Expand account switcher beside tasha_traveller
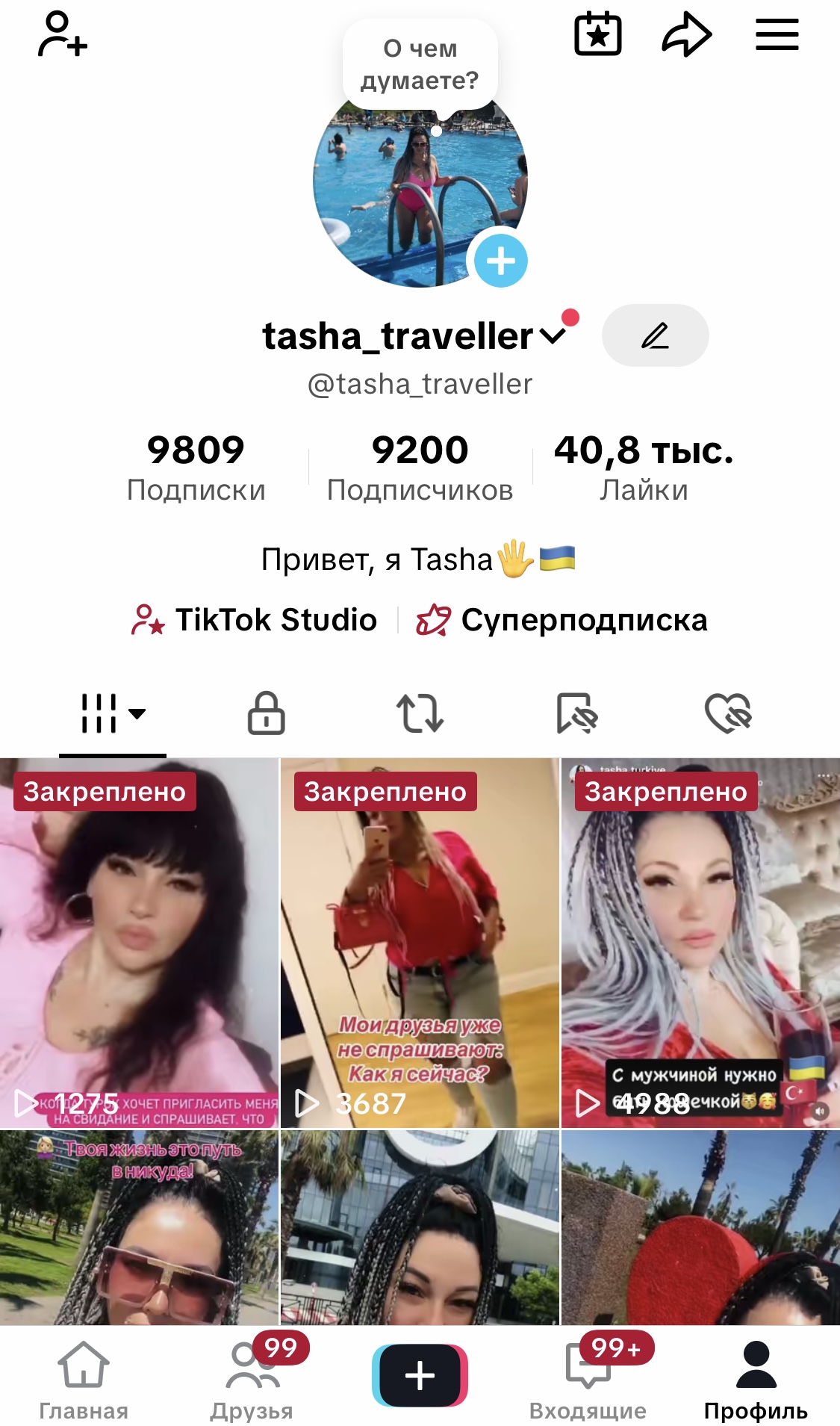This screenshot has width=840, height=1426. click(553, 336)
